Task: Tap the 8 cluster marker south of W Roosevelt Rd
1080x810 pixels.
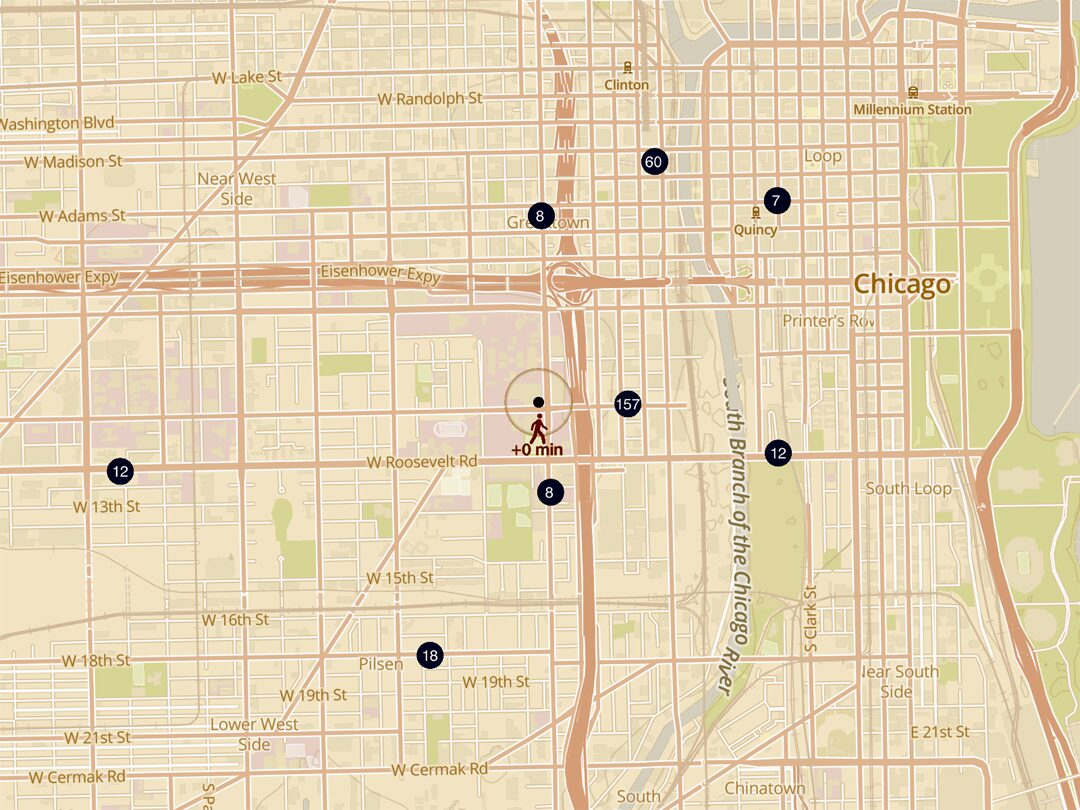Action: click(x=549, y=492)
